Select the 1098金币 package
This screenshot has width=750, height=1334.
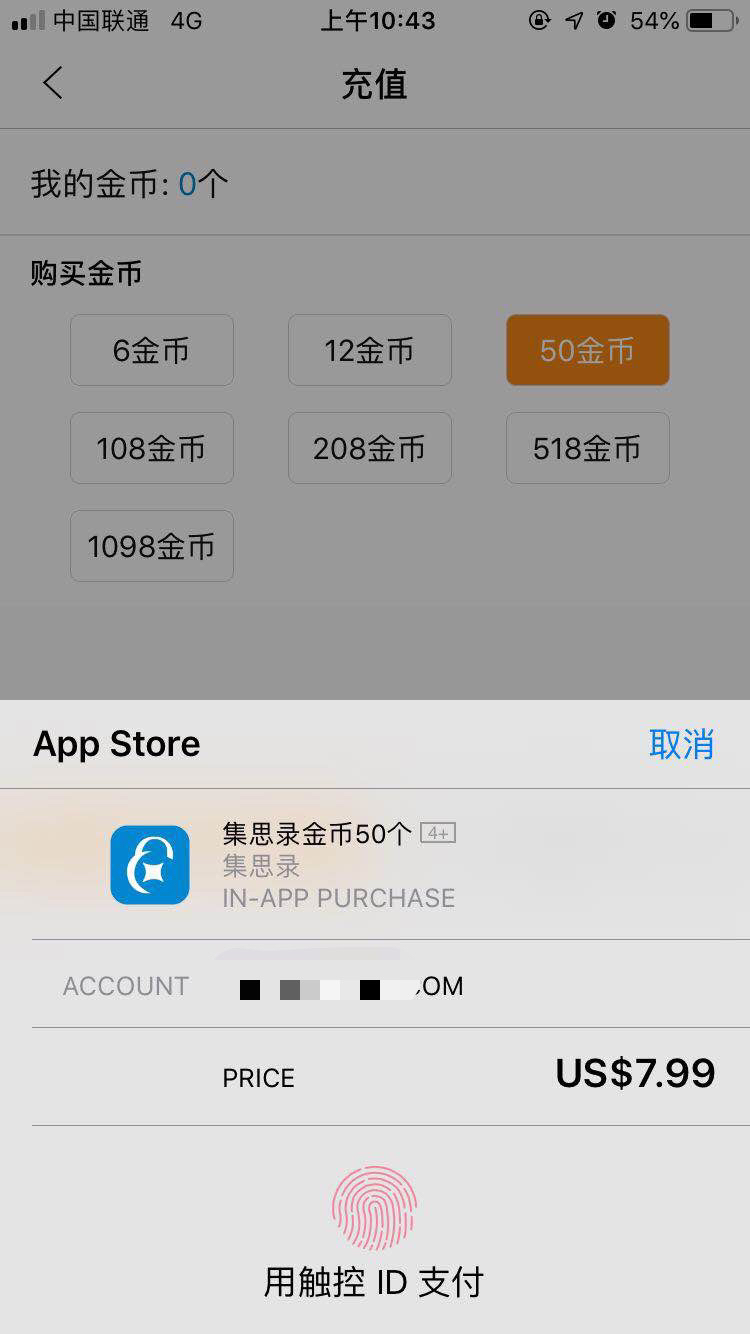pos(151,546)
